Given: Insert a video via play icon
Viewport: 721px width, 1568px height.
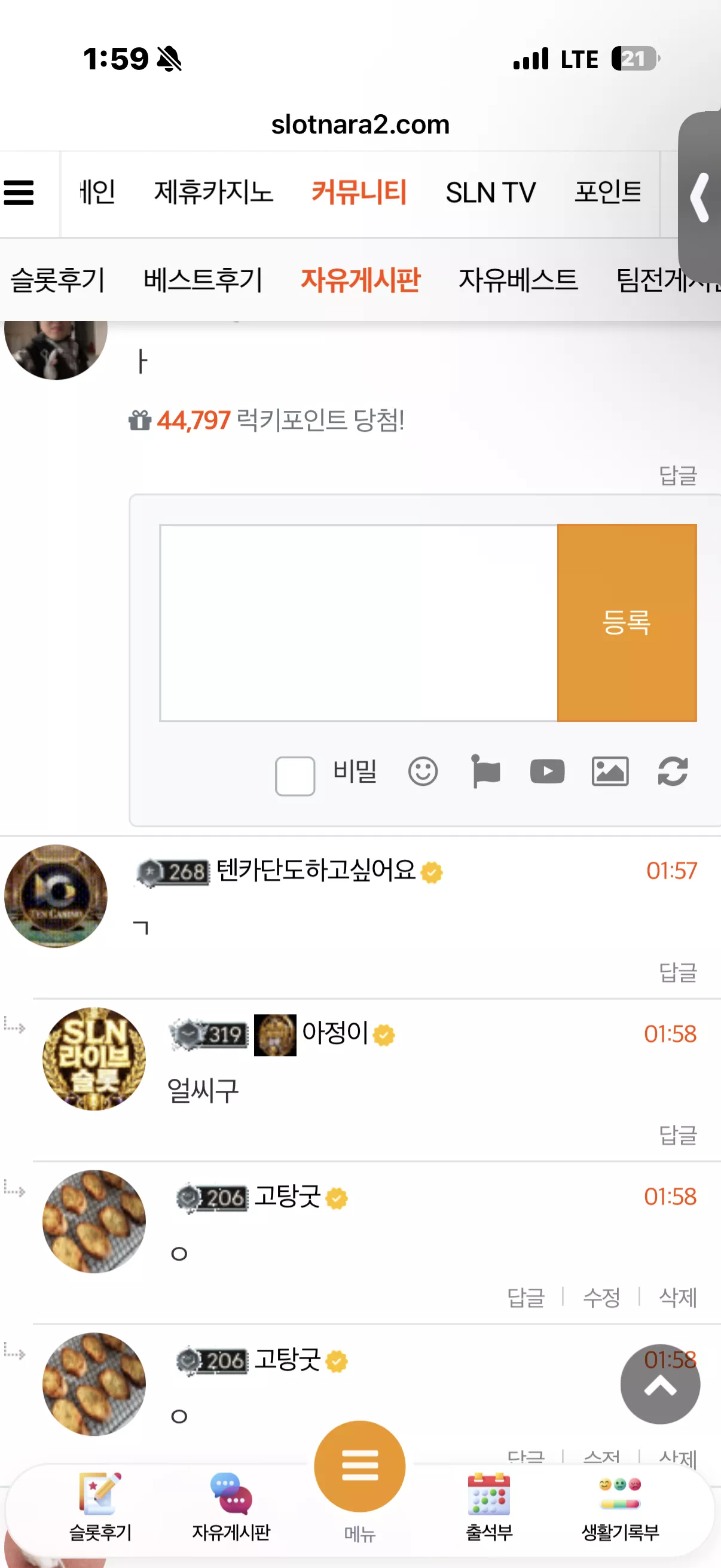Looking at the screenshot, I should click(x=547, y=772).
